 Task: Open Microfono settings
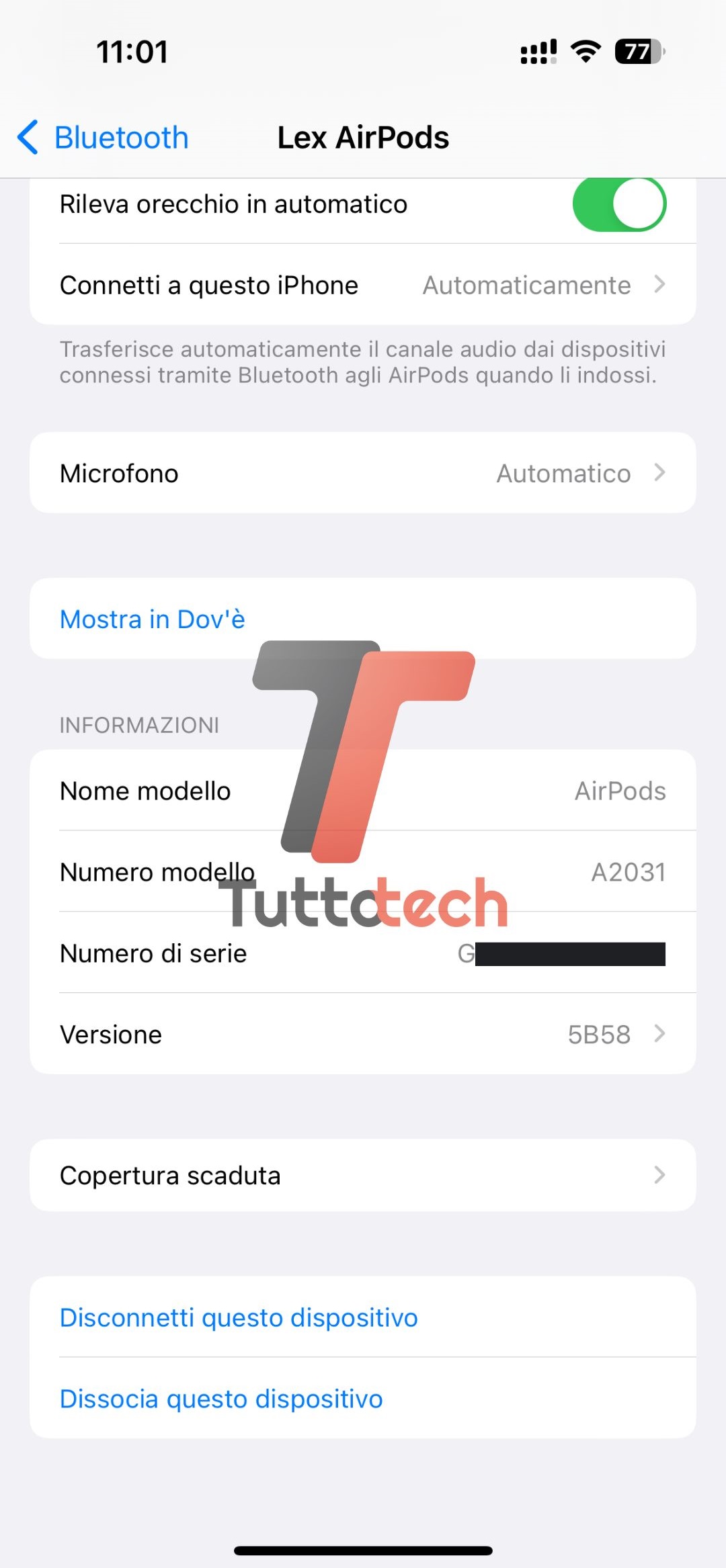click(x=363, y=473)
